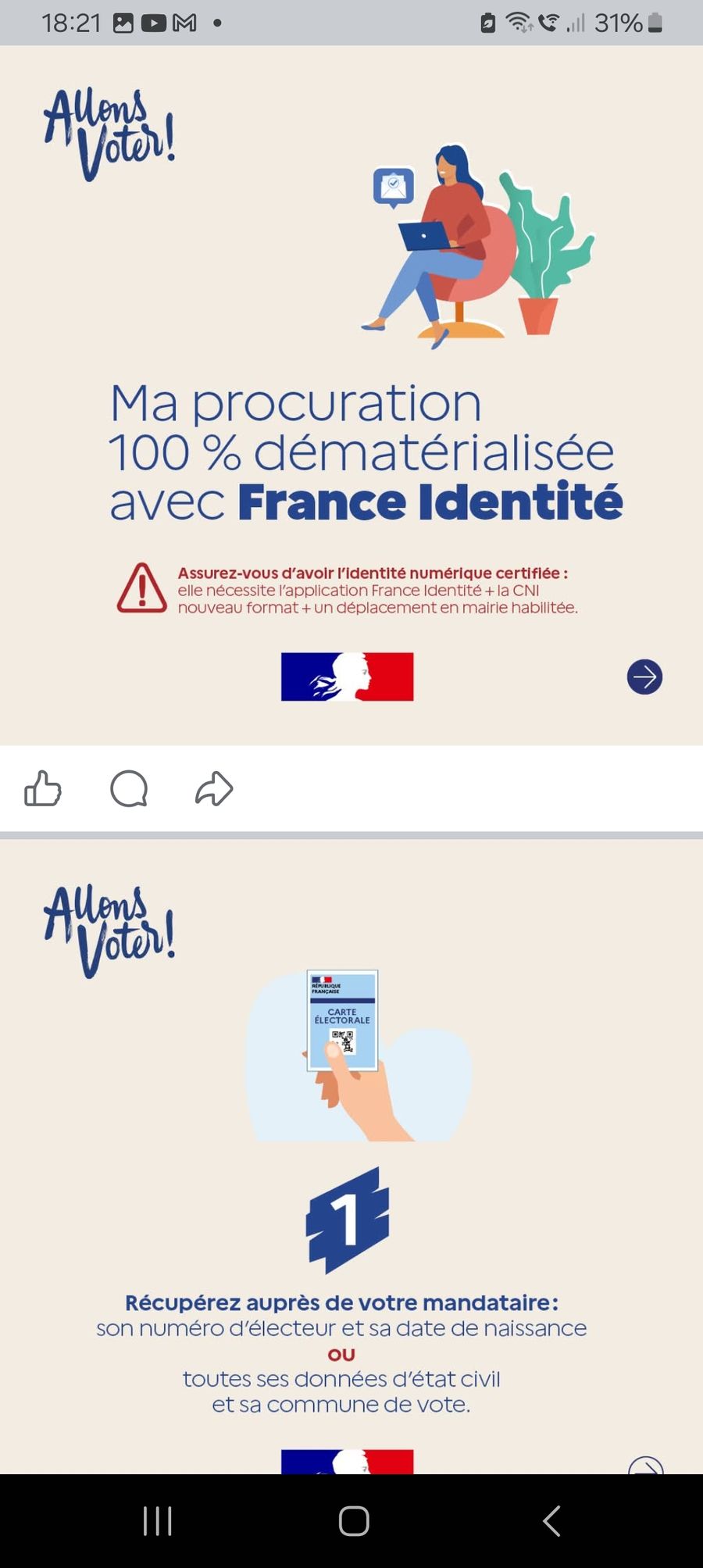
Task: Go to the home screen
Action: point(354,1521)
